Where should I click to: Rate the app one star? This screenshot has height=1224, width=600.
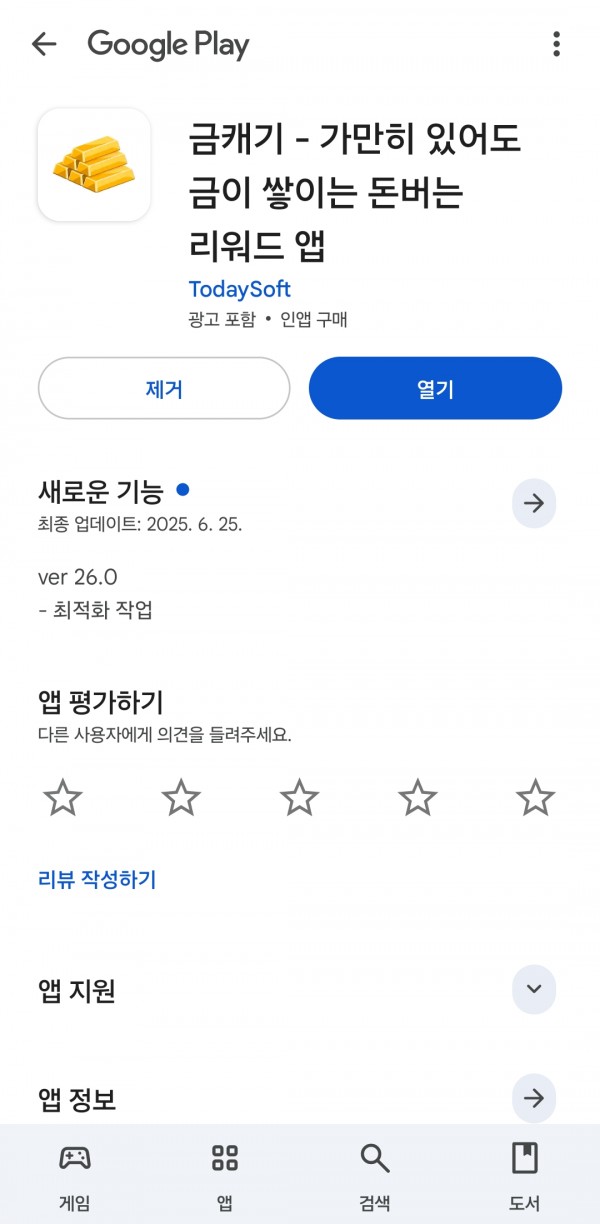click(63, 797)
